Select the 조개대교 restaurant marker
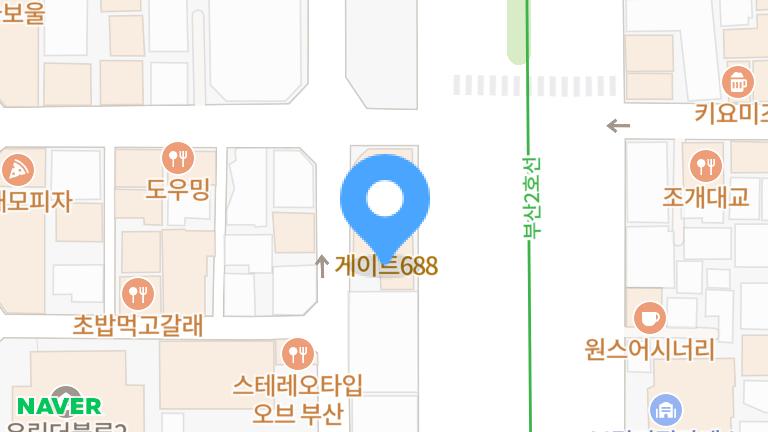This screenshot has height=432, width=768. tap(706, 165)
